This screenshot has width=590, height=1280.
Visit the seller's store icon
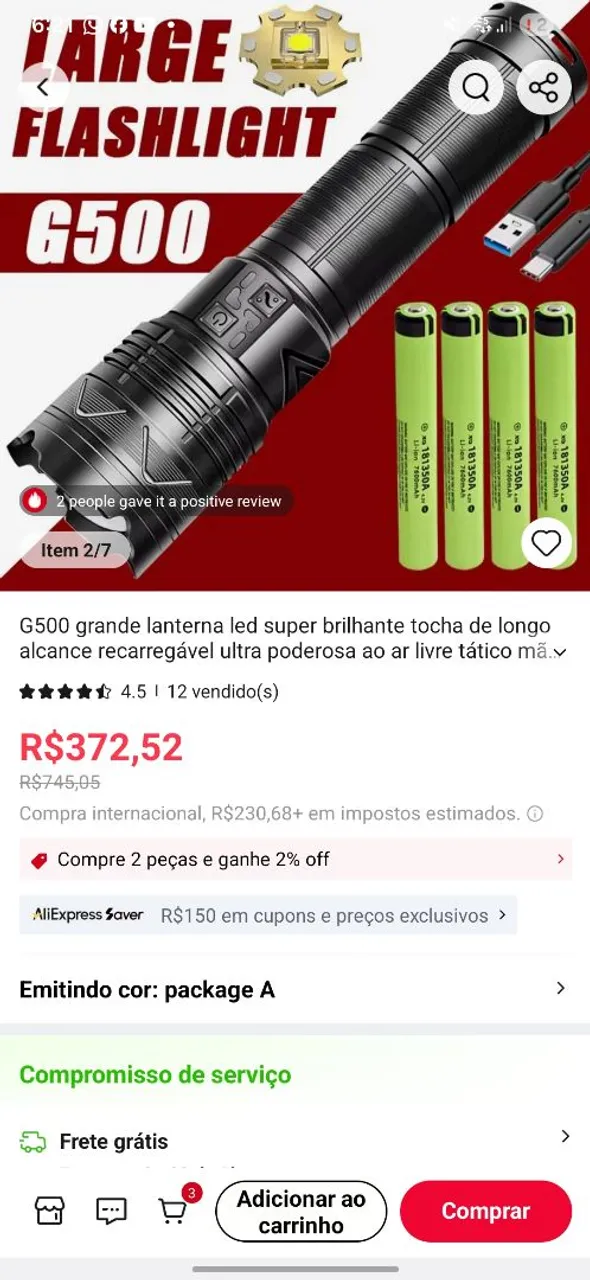click(49, 1211)
